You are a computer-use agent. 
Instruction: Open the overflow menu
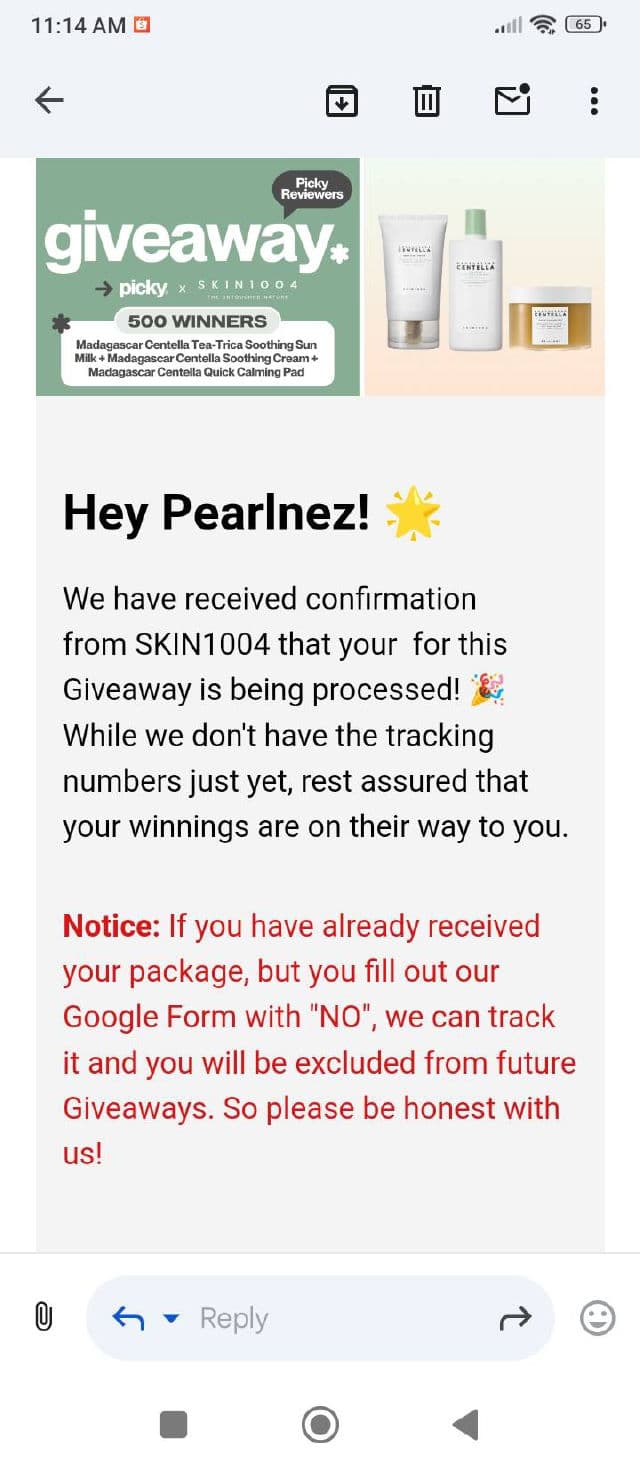tap(594, 100)
